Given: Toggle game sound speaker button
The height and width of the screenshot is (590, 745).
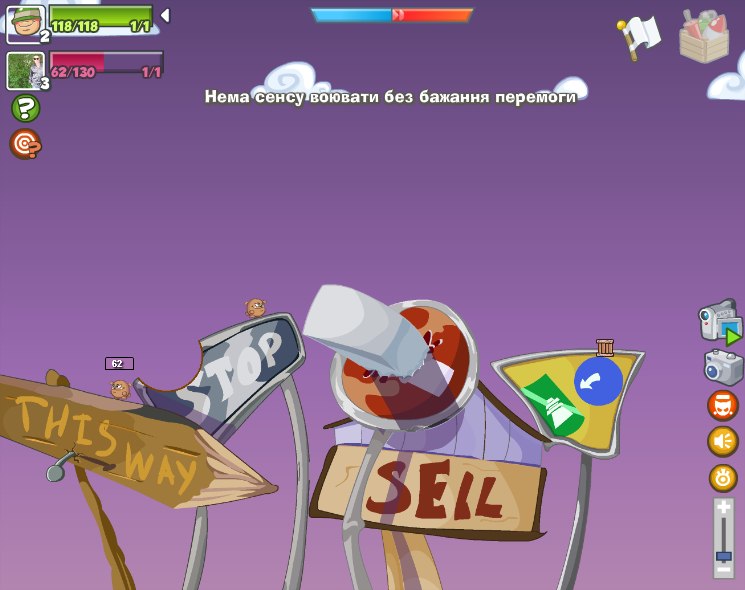Looking at the screenshot, I should [723, 441].
